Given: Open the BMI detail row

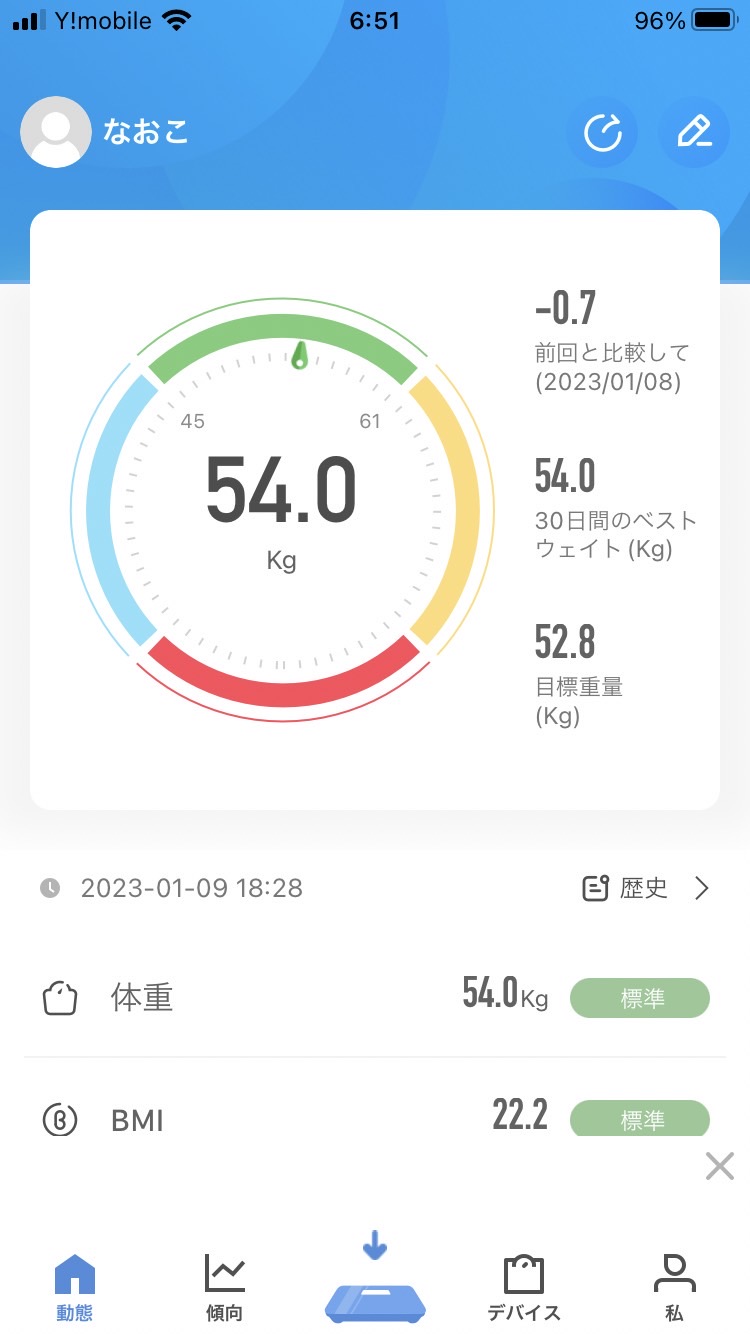Looking at the screenshot, I should pyautogui.click(x=375, y=1118).
